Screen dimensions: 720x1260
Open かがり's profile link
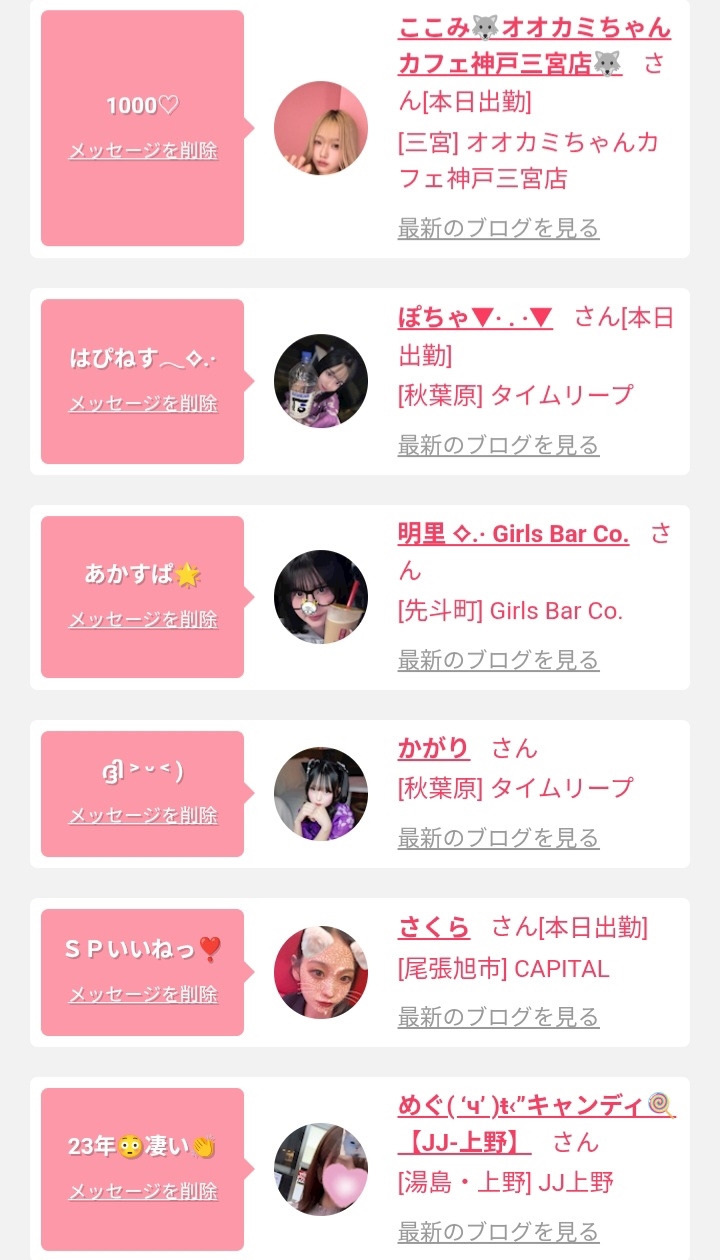[x=433, y=748]
